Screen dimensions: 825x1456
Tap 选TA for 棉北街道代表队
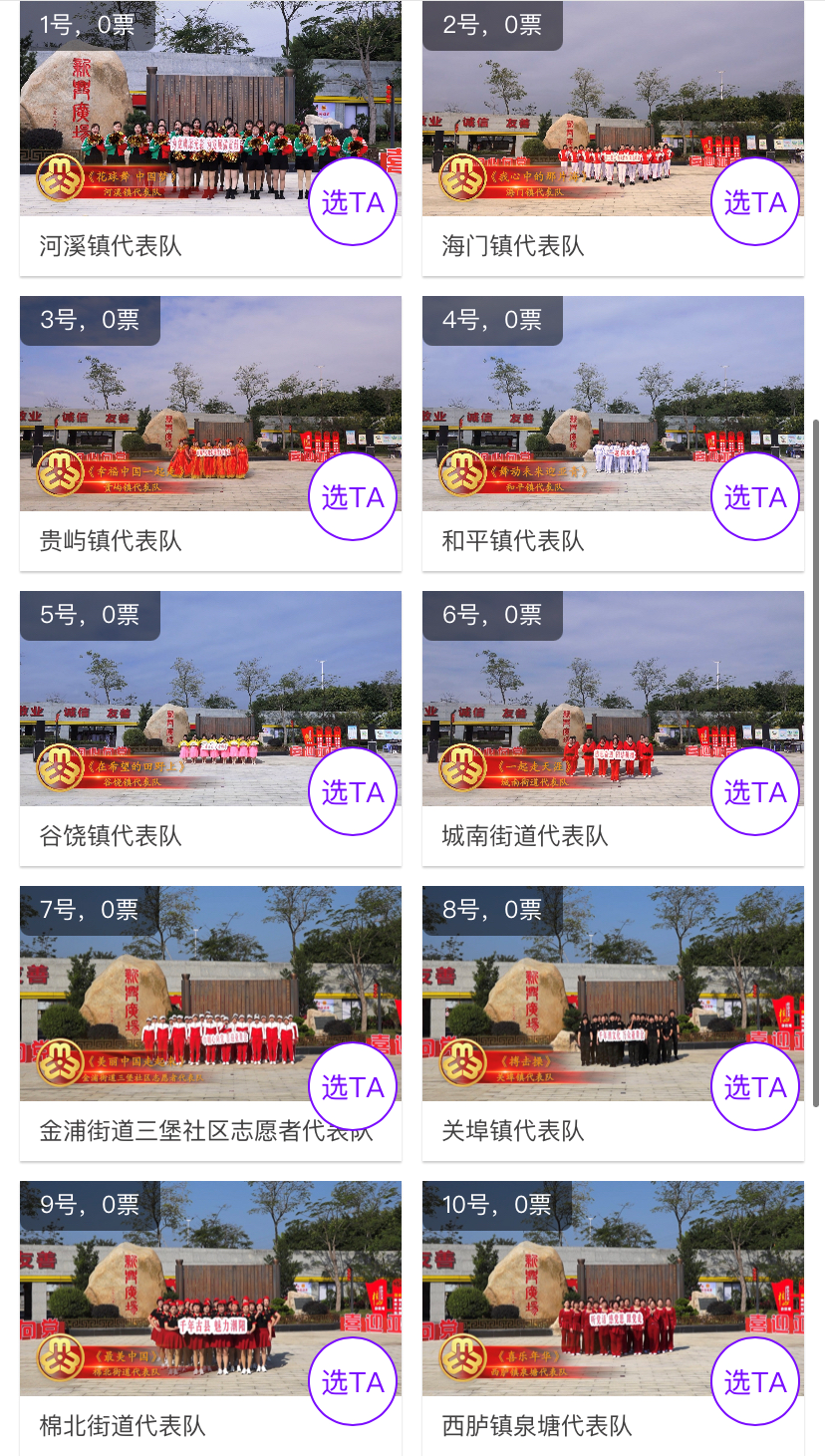click(353, 1382)
